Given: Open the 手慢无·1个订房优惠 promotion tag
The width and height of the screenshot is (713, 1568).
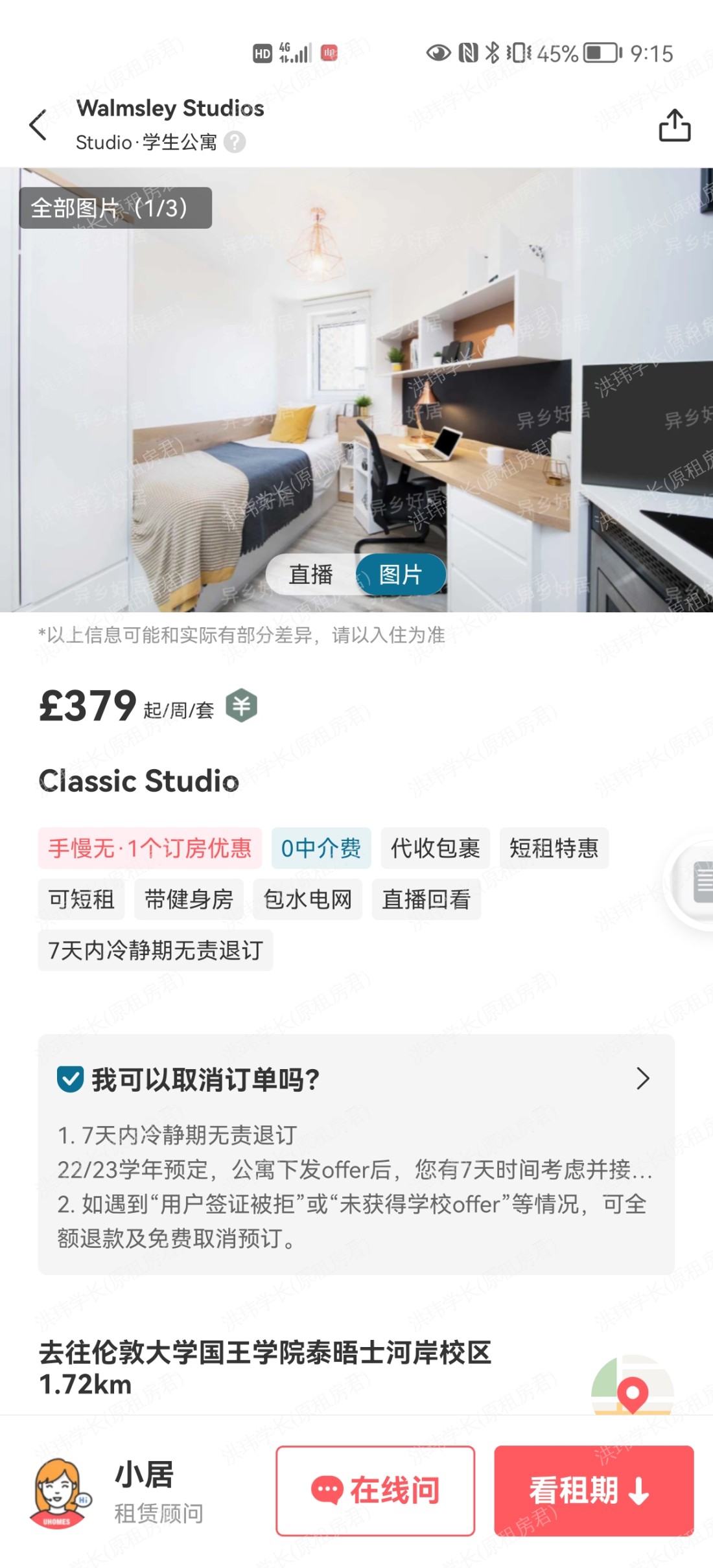Looking at the screenshot, I should point(150,848).
